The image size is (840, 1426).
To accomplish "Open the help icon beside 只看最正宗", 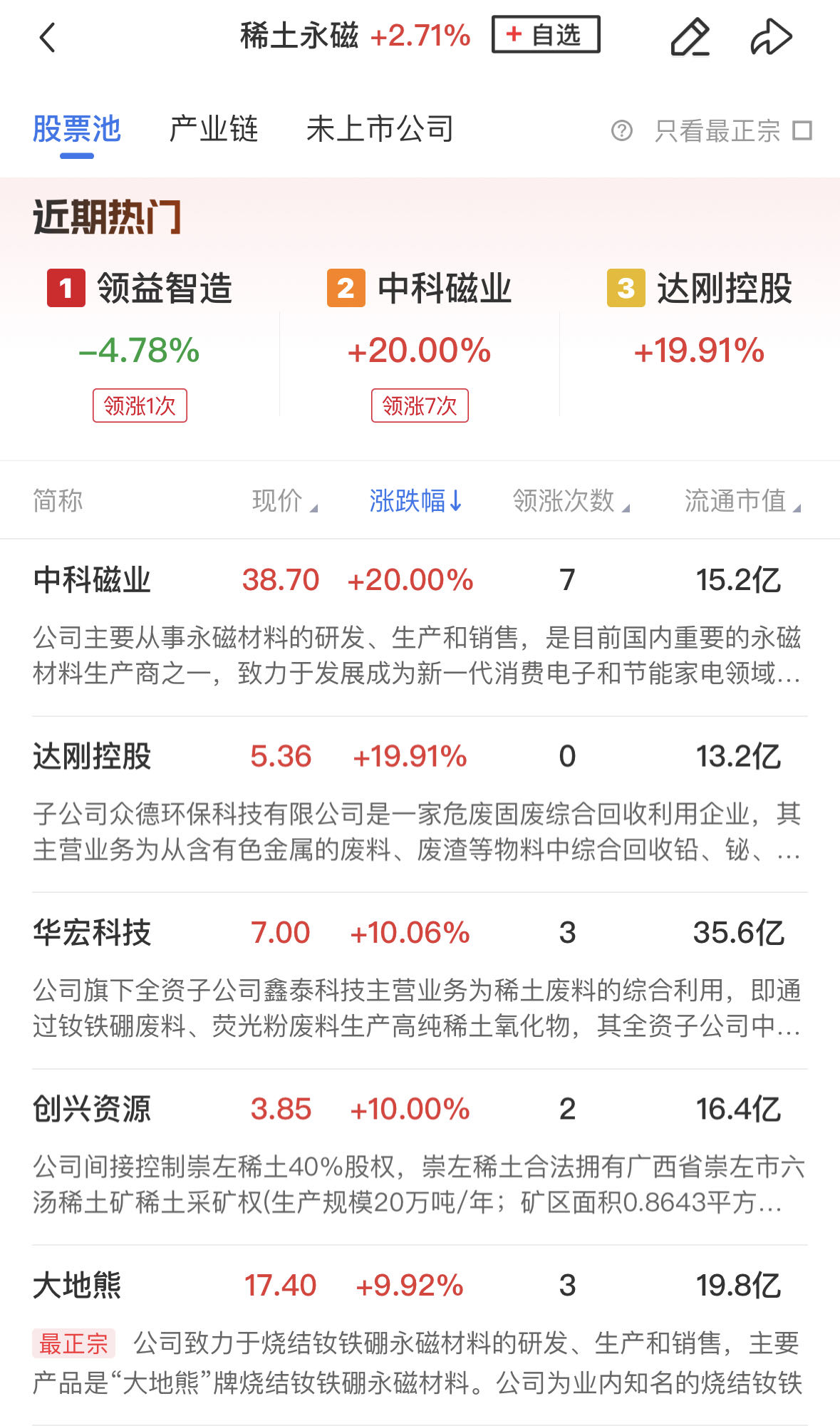I will point(621,131).
